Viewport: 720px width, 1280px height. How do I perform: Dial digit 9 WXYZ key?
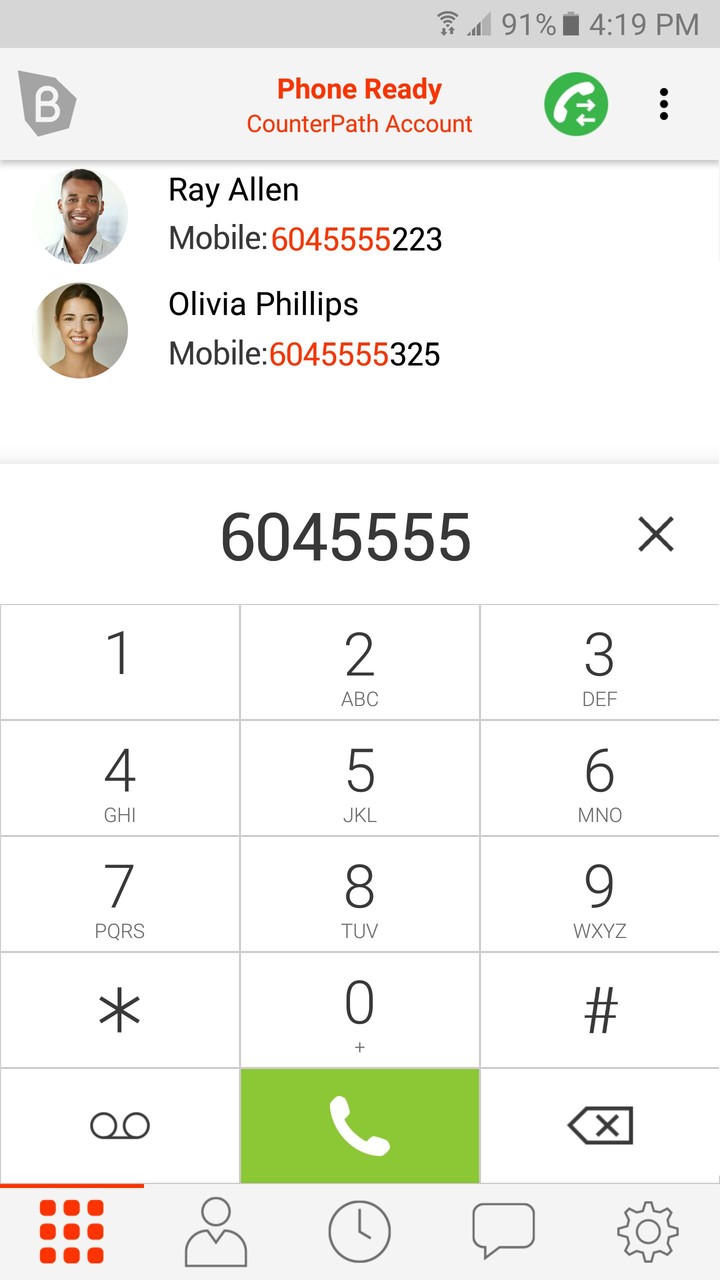pyautogui.click(x=599, y=893)
